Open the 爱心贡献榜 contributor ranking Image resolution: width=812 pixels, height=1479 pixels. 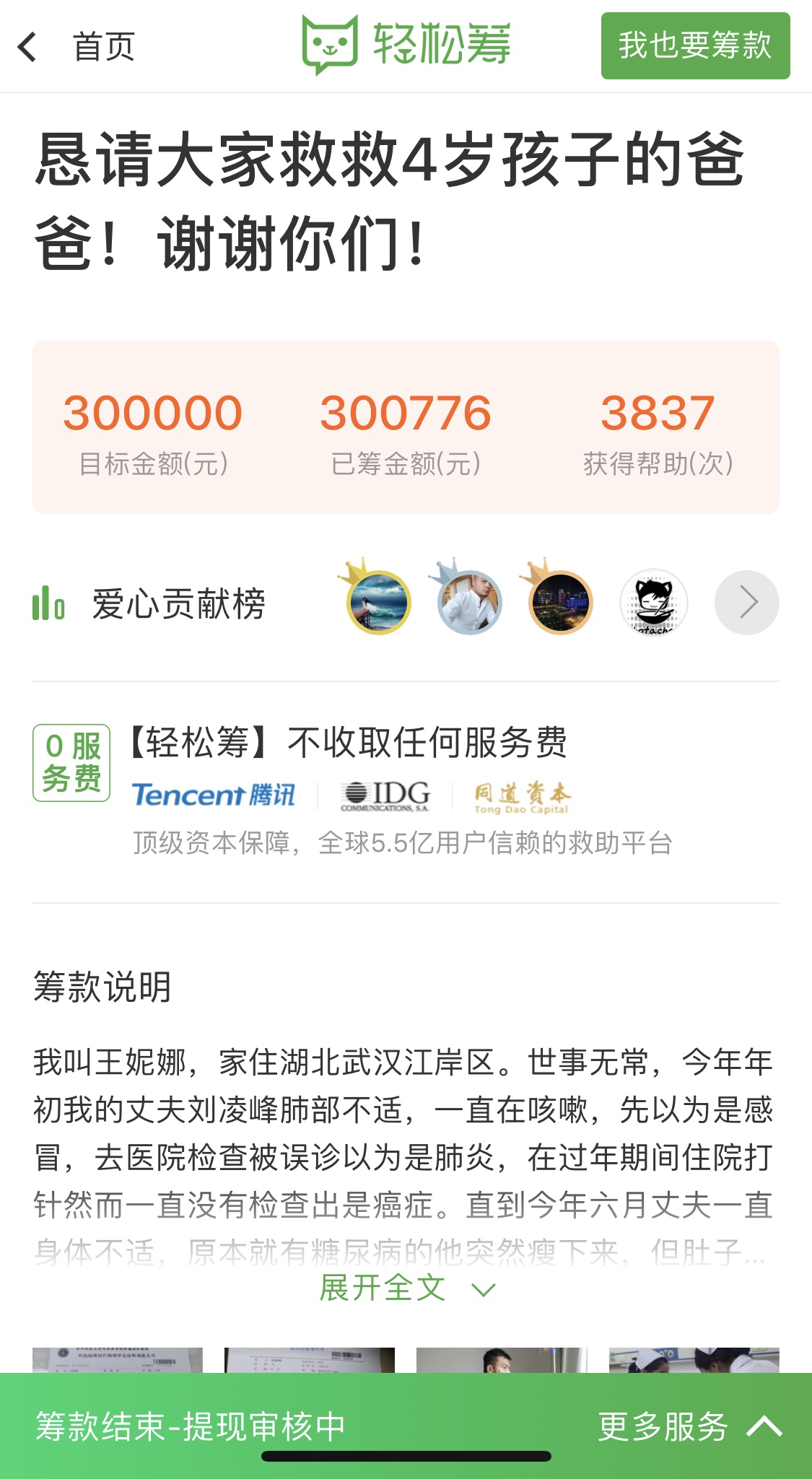click(x=178, y=604)
